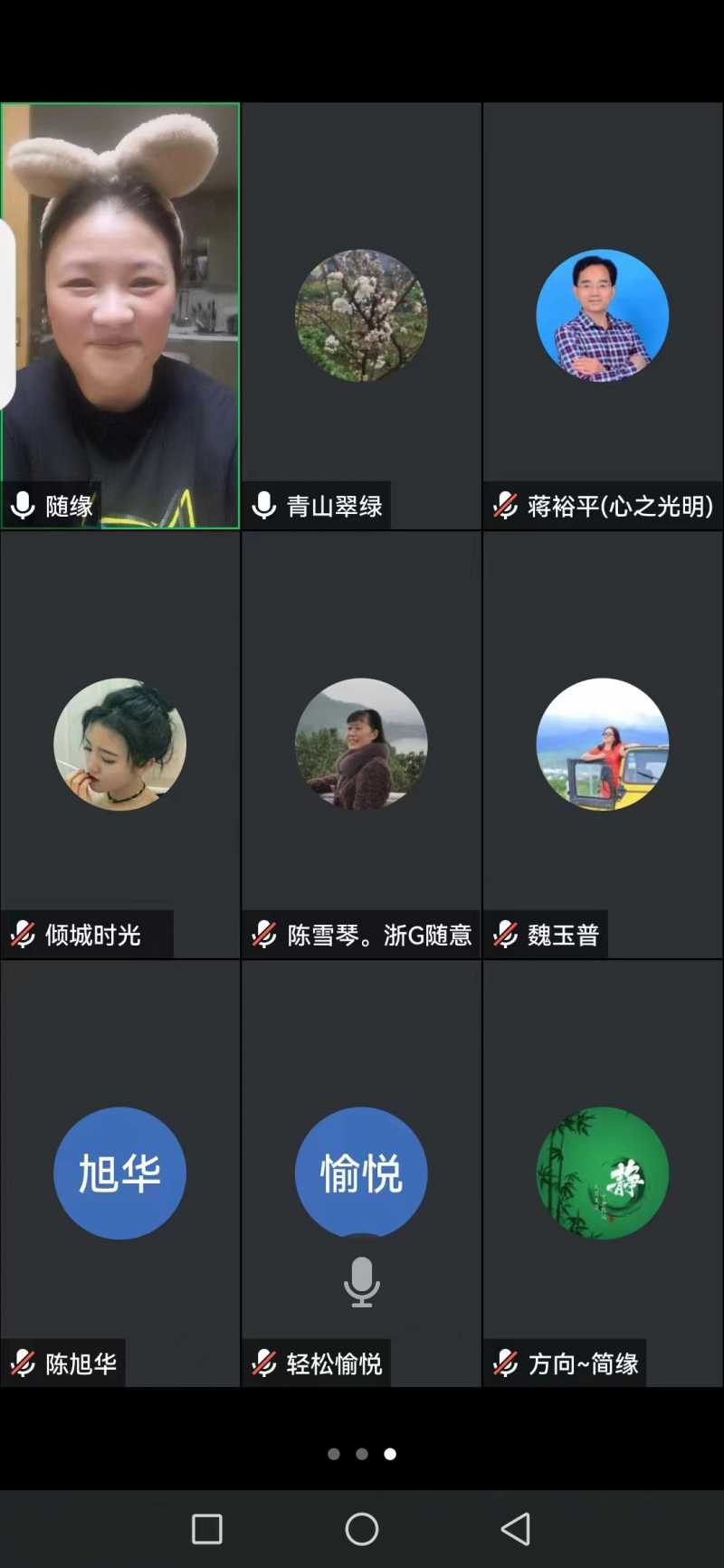The height and width of the screenshot is (1568, 724).
Task: Tap the 魏玉普 participant tile
Action: pos(603,744)
